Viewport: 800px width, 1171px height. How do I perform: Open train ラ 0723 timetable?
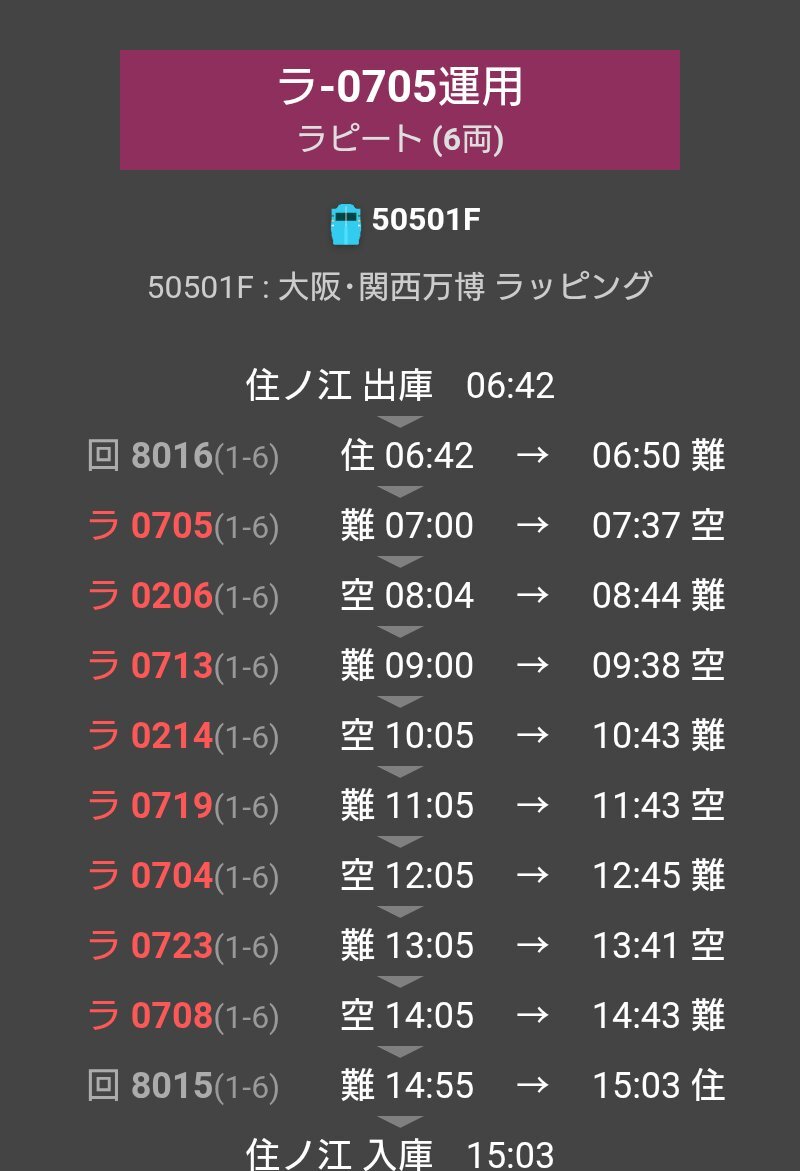(171, 946)
